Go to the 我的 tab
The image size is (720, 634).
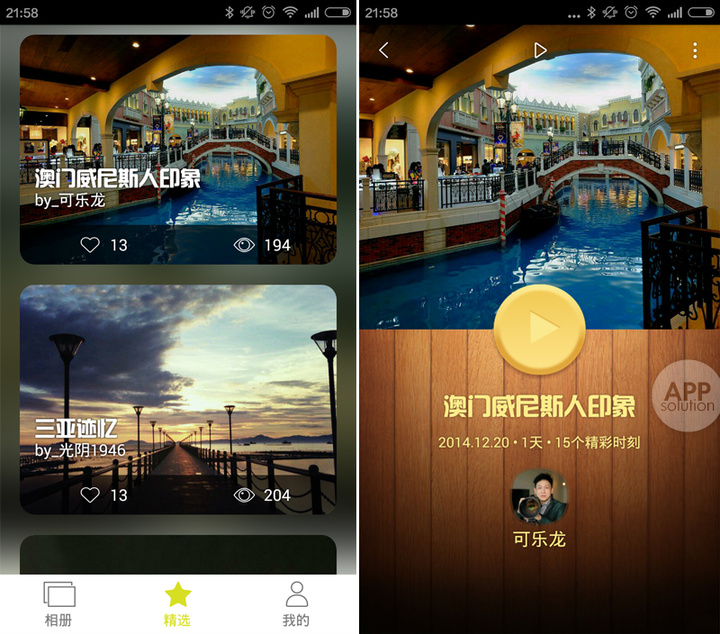[296, 604]
